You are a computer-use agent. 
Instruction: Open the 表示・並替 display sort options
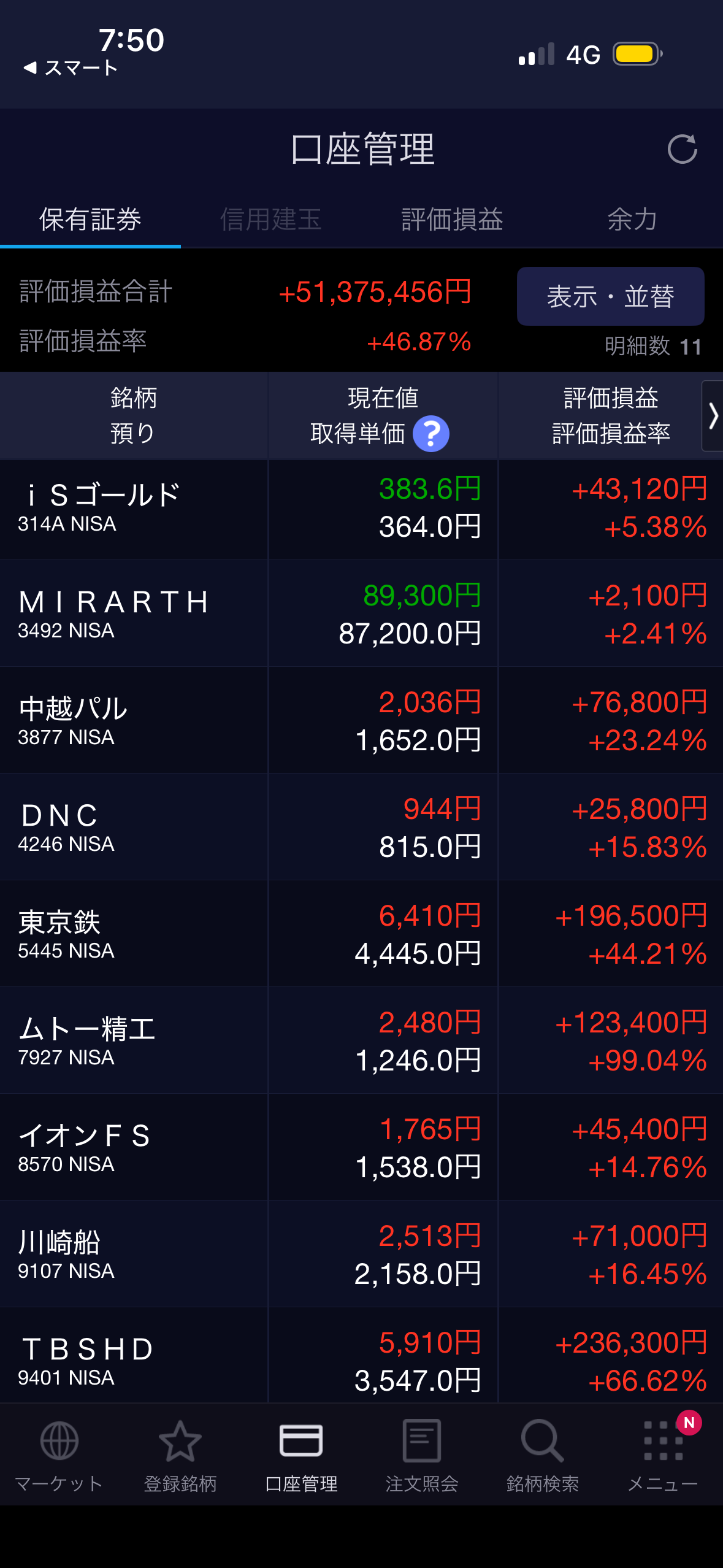tap(610, 296)
